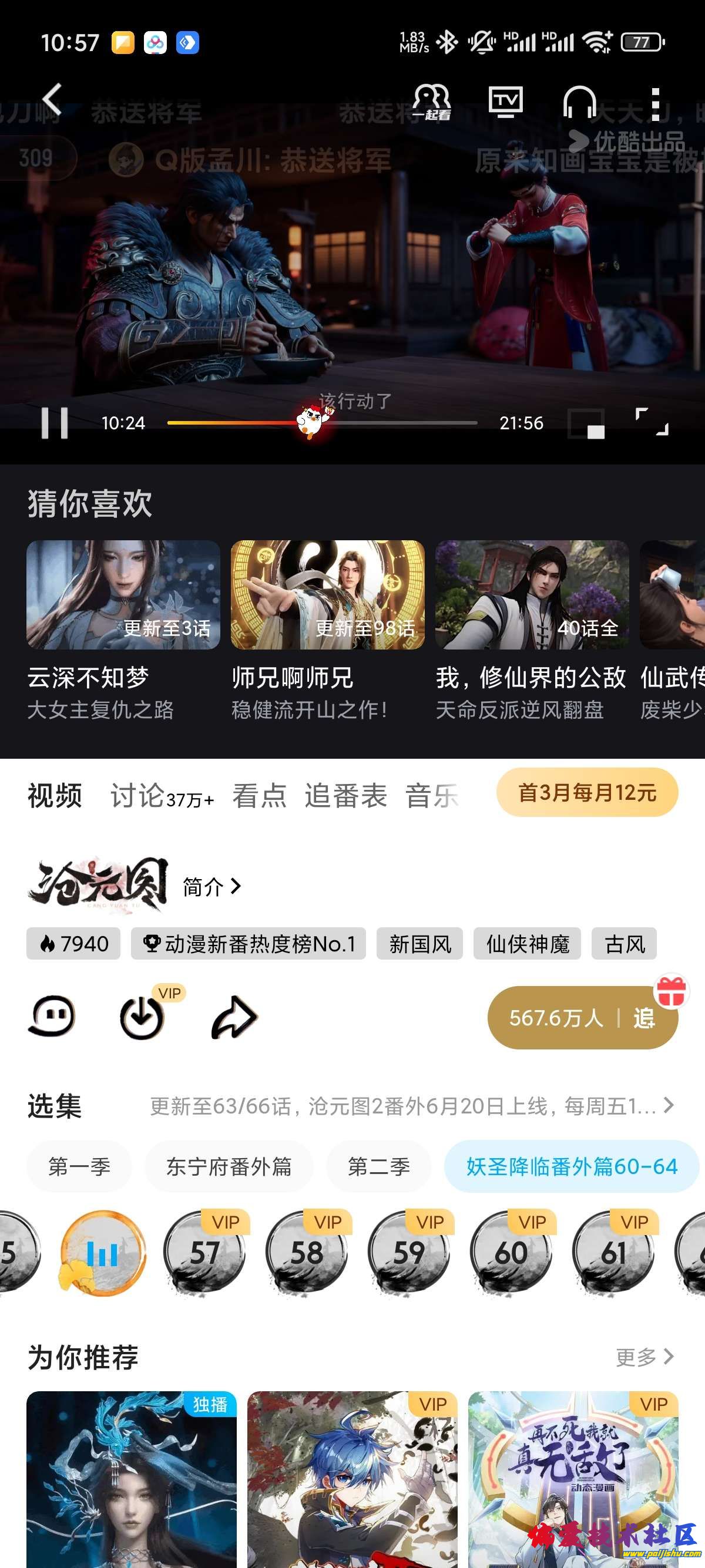705x1568 pixels.
Task: Cast video to TV
Action: (x=505, y=102)
